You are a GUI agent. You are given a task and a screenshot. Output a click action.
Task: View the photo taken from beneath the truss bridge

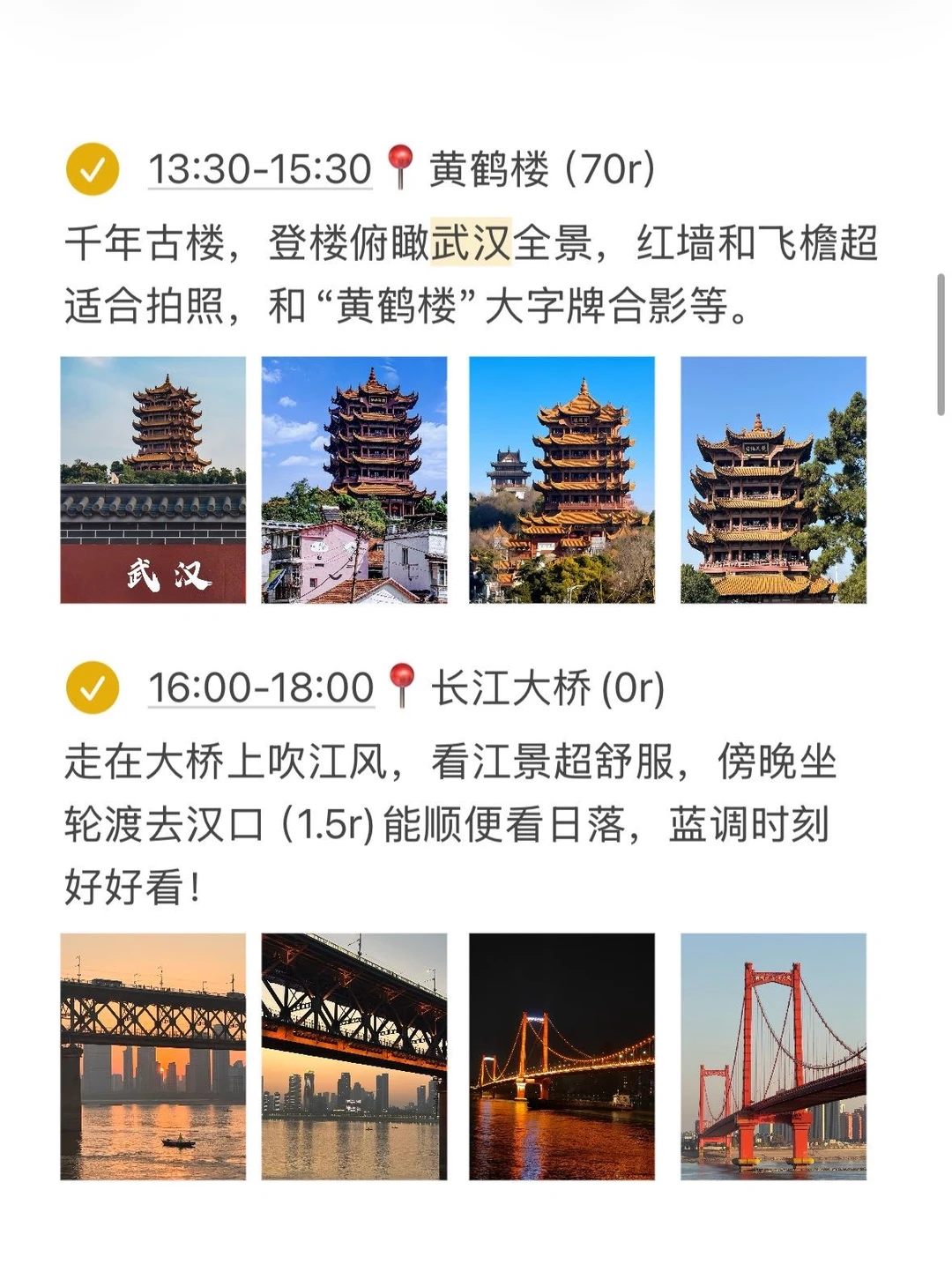tap(354, 1056)
